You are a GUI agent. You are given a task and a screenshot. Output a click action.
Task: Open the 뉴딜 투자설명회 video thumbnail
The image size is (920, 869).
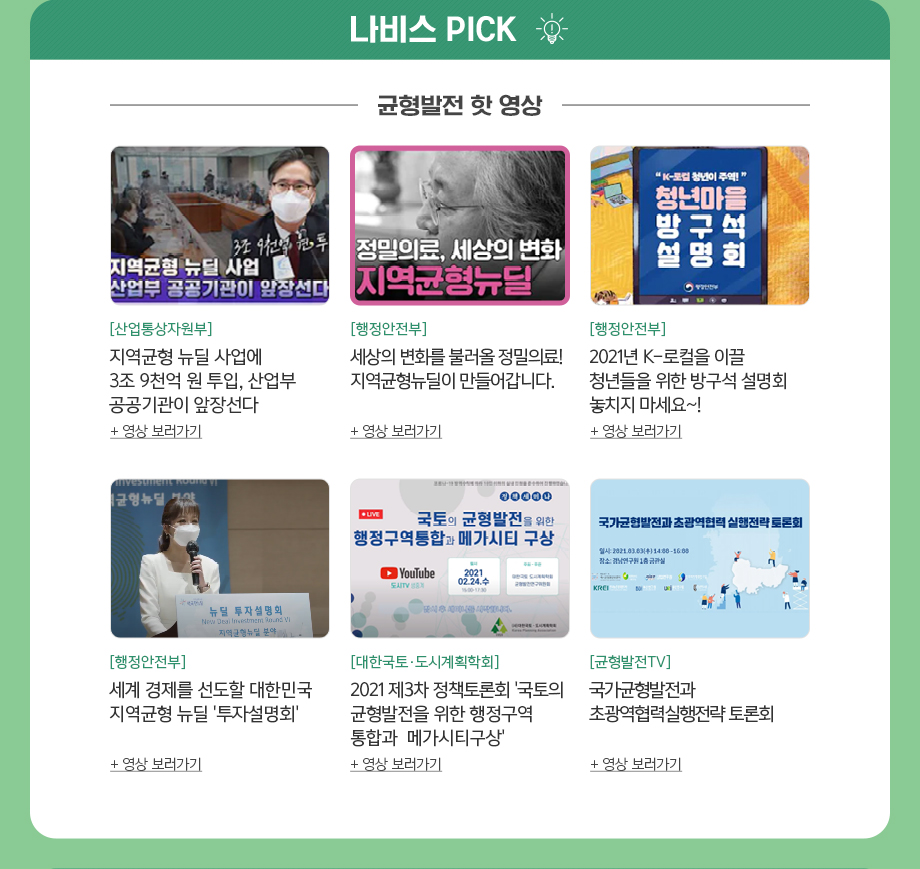click(x=220, y=558)
